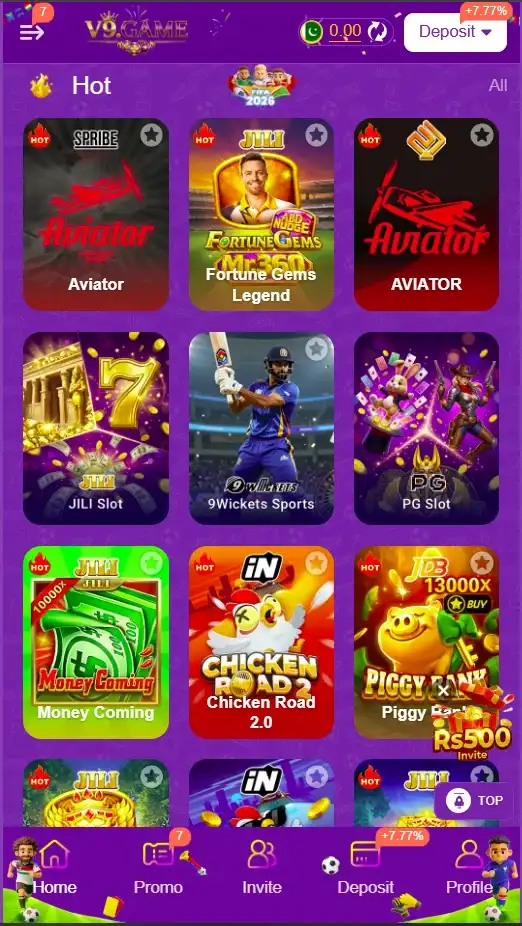The width and height of the screenshot is (522, 926).
Task: Open the JILI Slot category
Action: (x=96, y=428)
